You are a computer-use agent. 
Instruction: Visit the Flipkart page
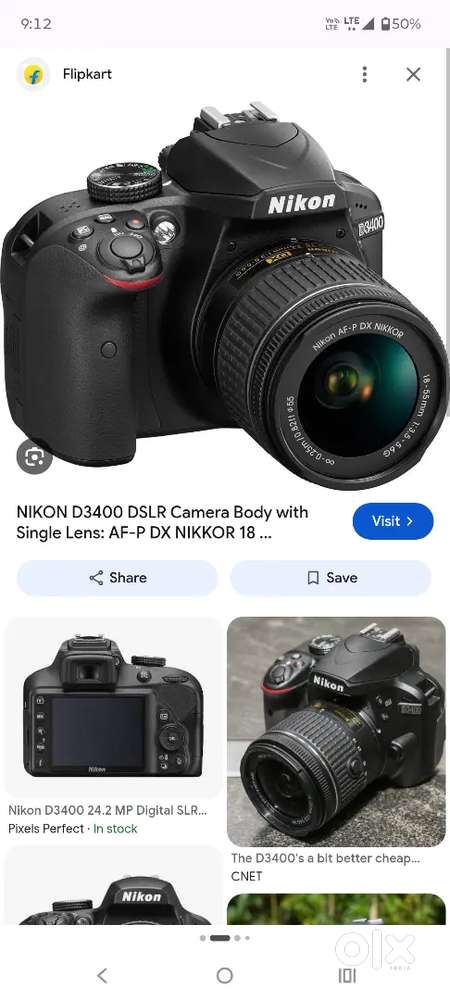coord(393,521)
